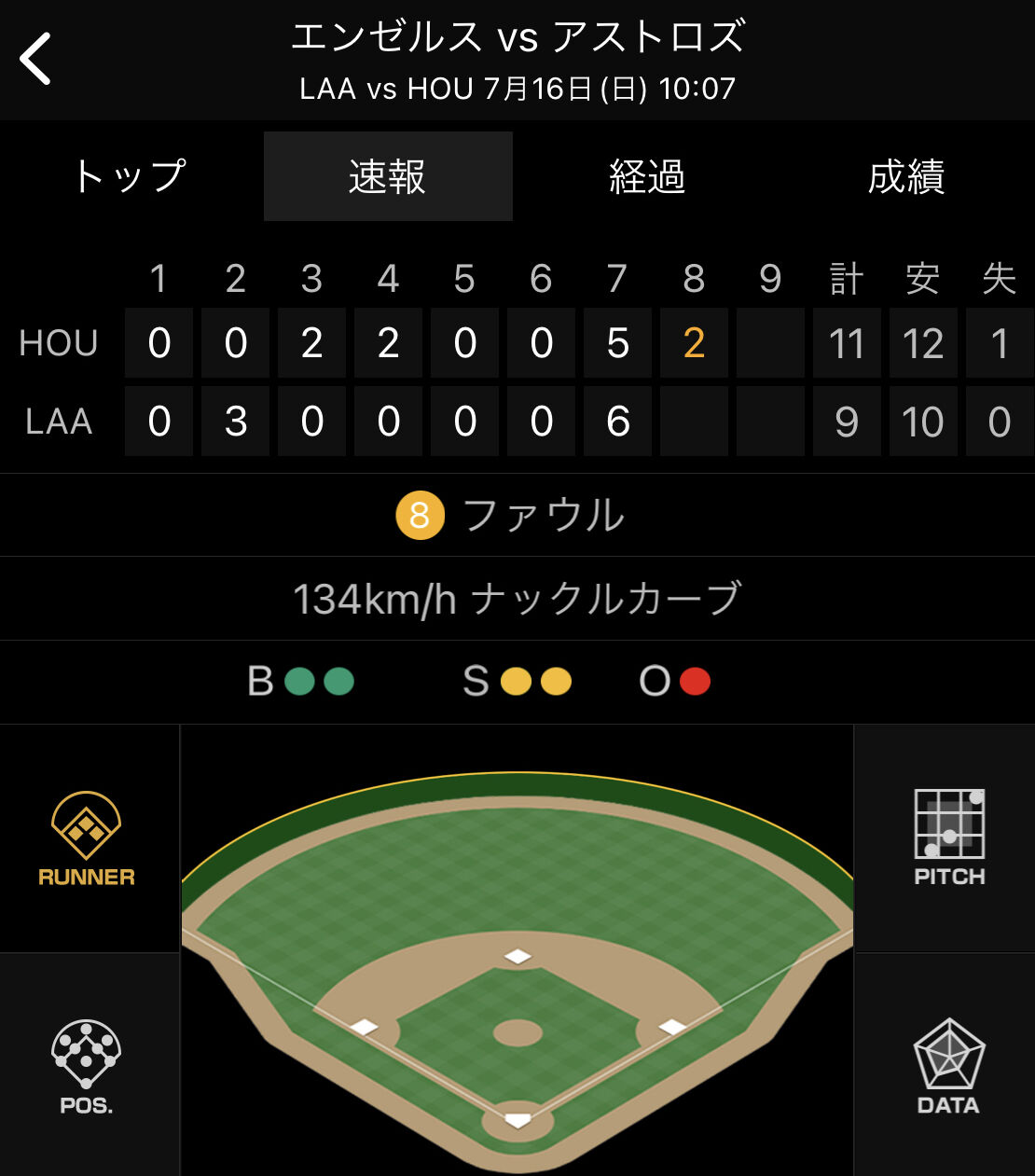Screen dimensions: 1035x1176
Task: Show the RUNNER field view
Action: tap(87, 838)
